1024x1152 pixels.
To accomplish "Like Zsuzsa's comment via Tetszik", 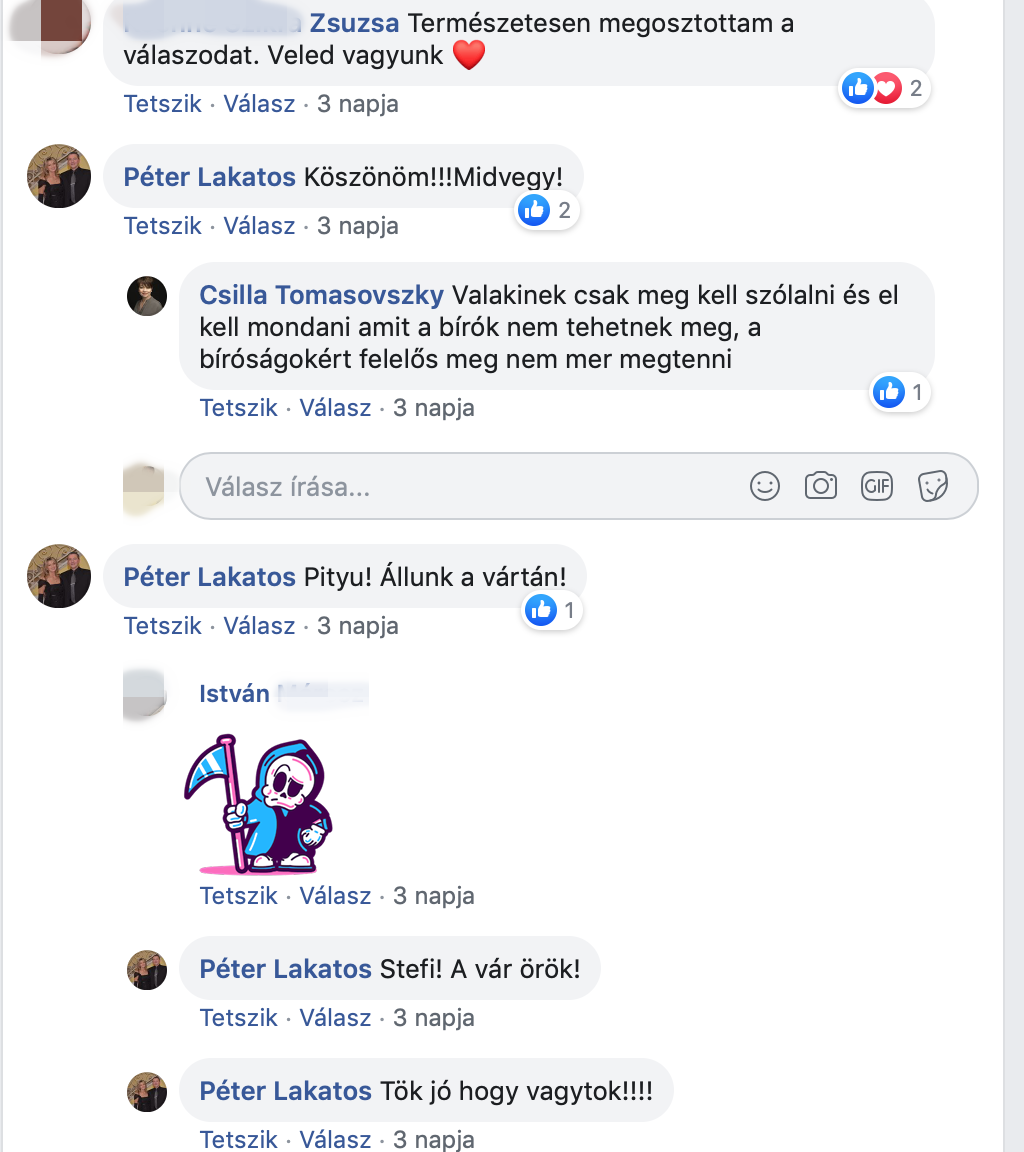I will [162, 104].
